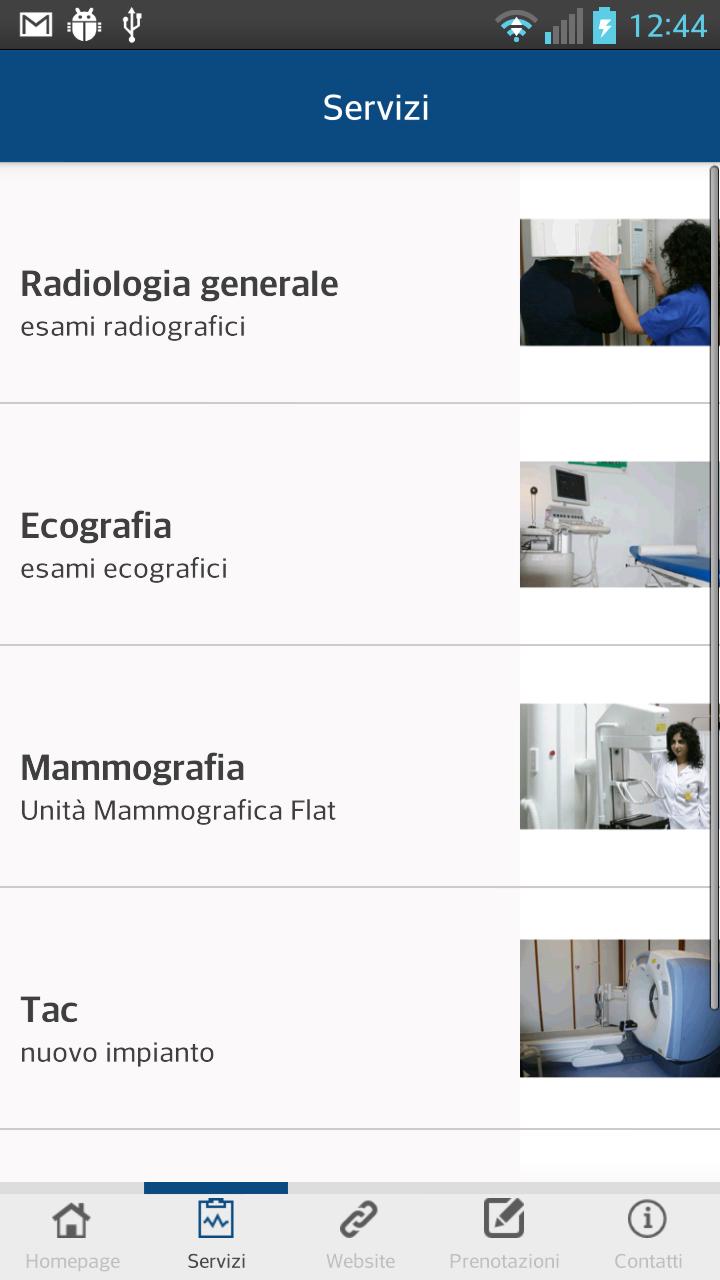Switch to the Contatti tab
Screen dimensions: 720x1280
(x=647, y=1232)
